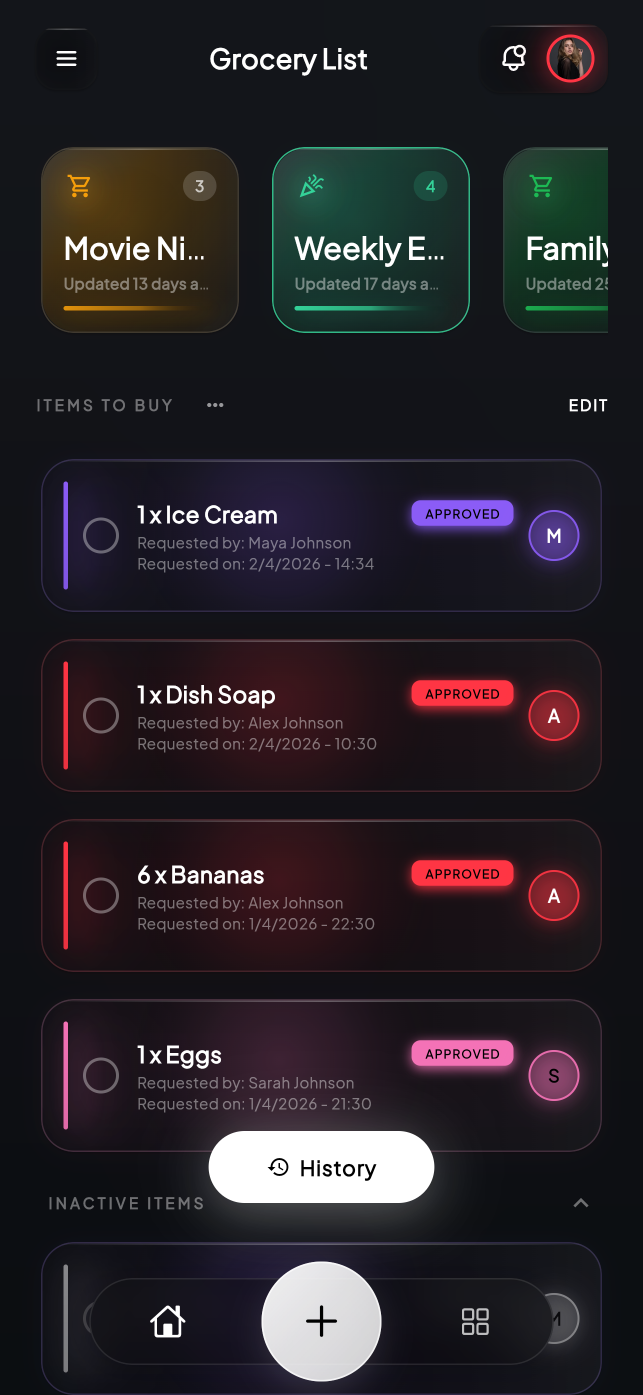Image resolution: width=643 pixels, height=1395 pixels.
Task: Open the Movie Night list card
Action: [x=140, y=240]
